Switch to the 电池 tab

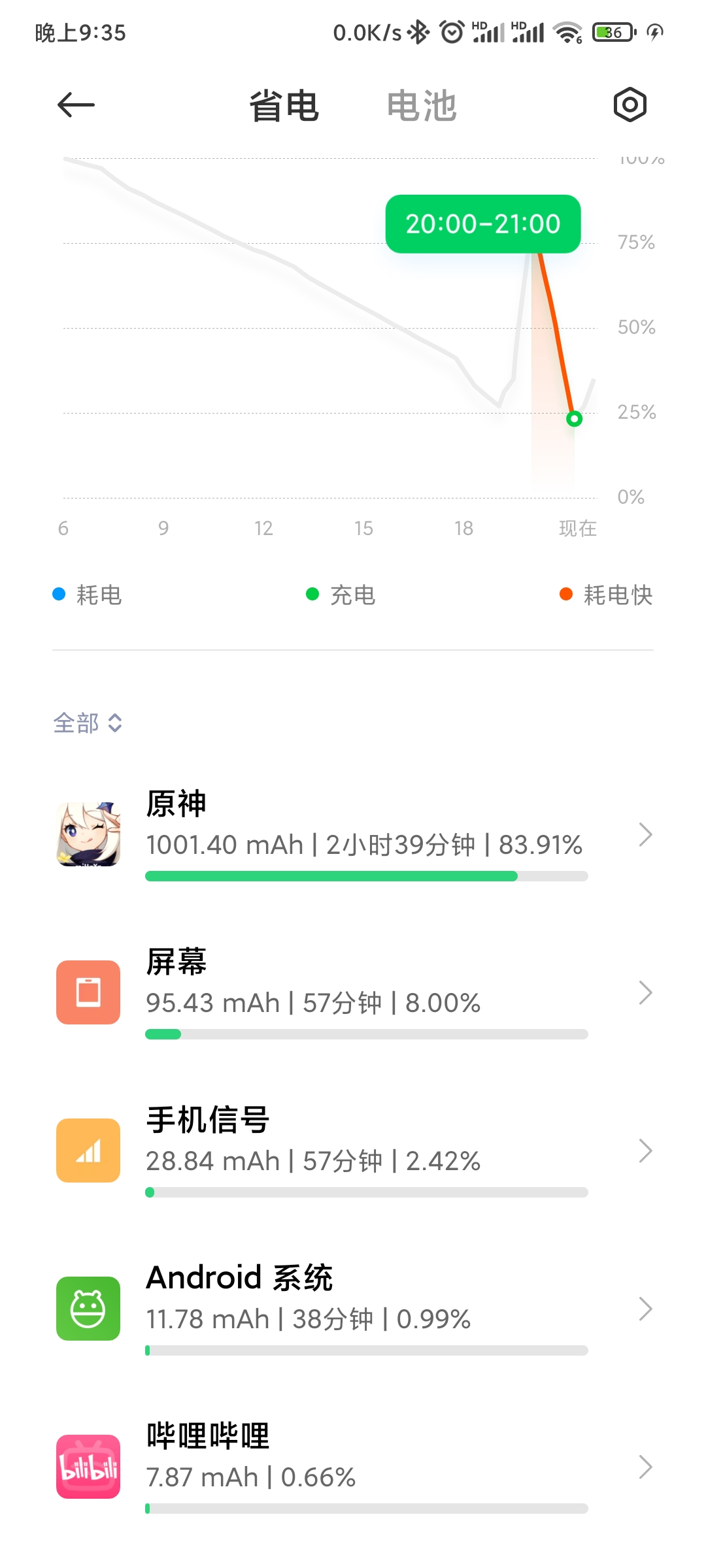point(422,106)
